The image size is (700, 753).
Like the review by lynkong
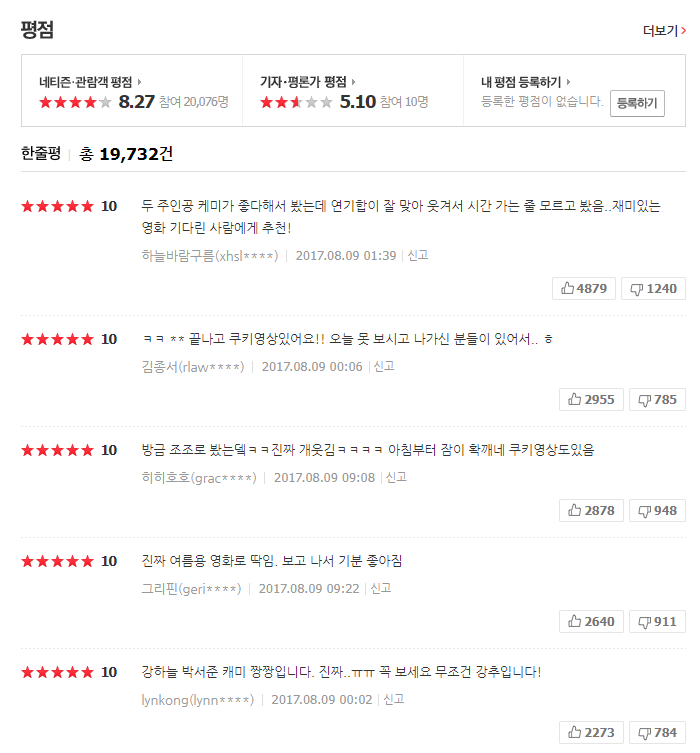pos(591,732)
